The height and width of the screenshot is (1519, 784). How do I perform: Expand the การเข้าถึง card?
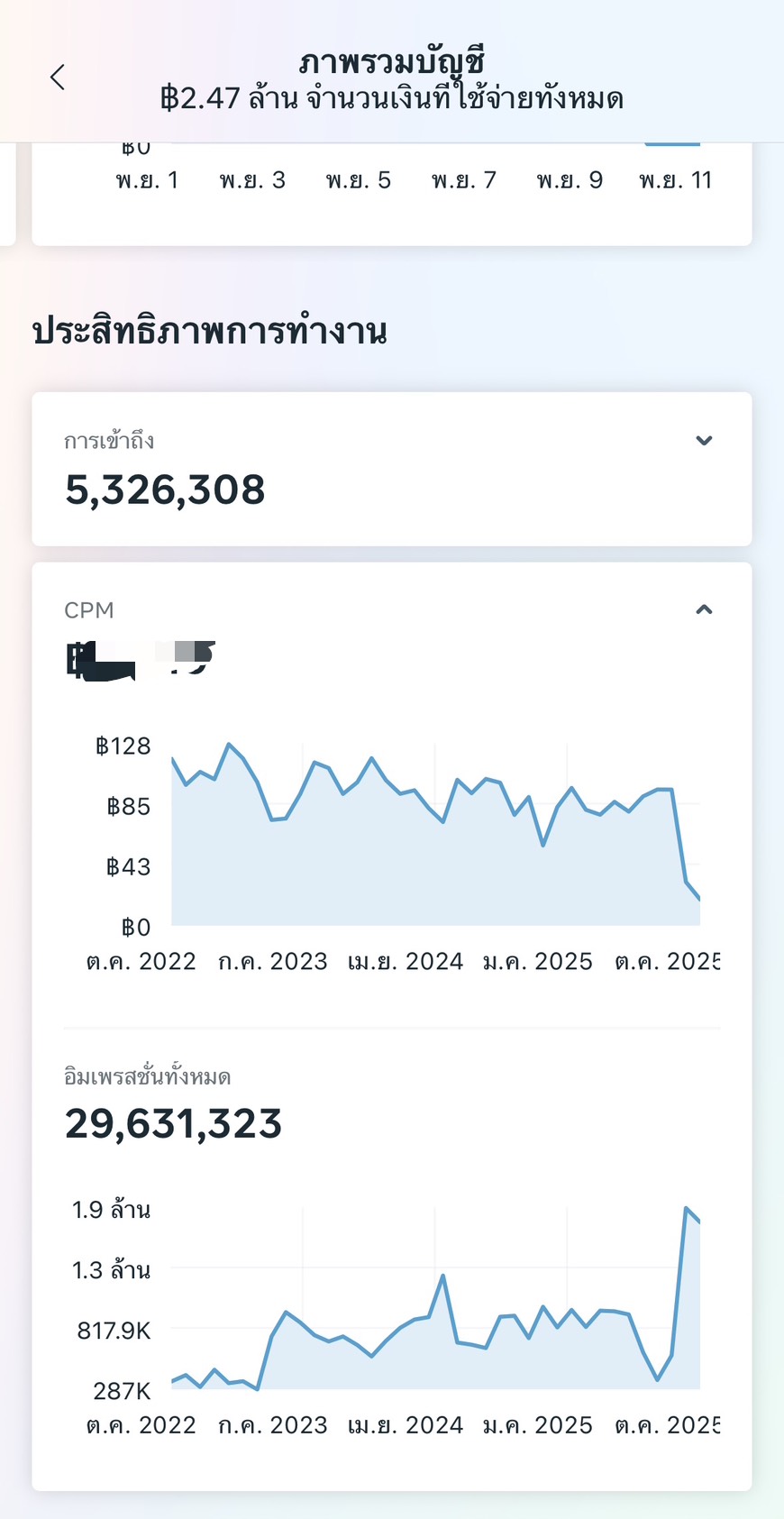tap(704, 441)
